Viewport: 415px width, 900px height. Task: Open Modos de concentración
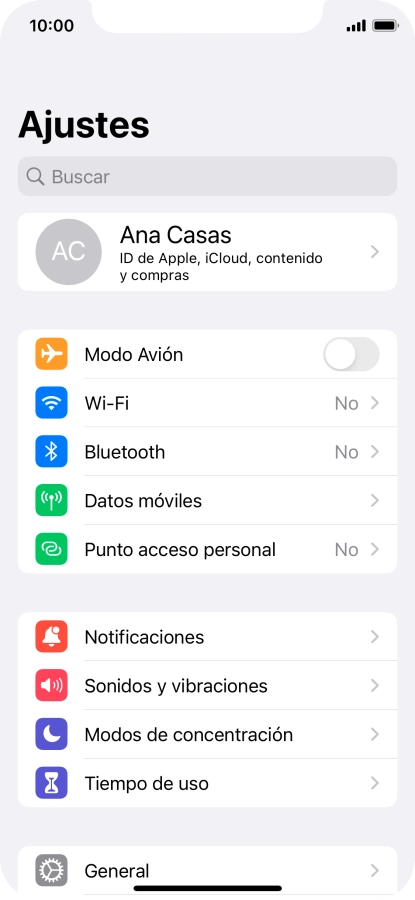[x=207, y=734]
